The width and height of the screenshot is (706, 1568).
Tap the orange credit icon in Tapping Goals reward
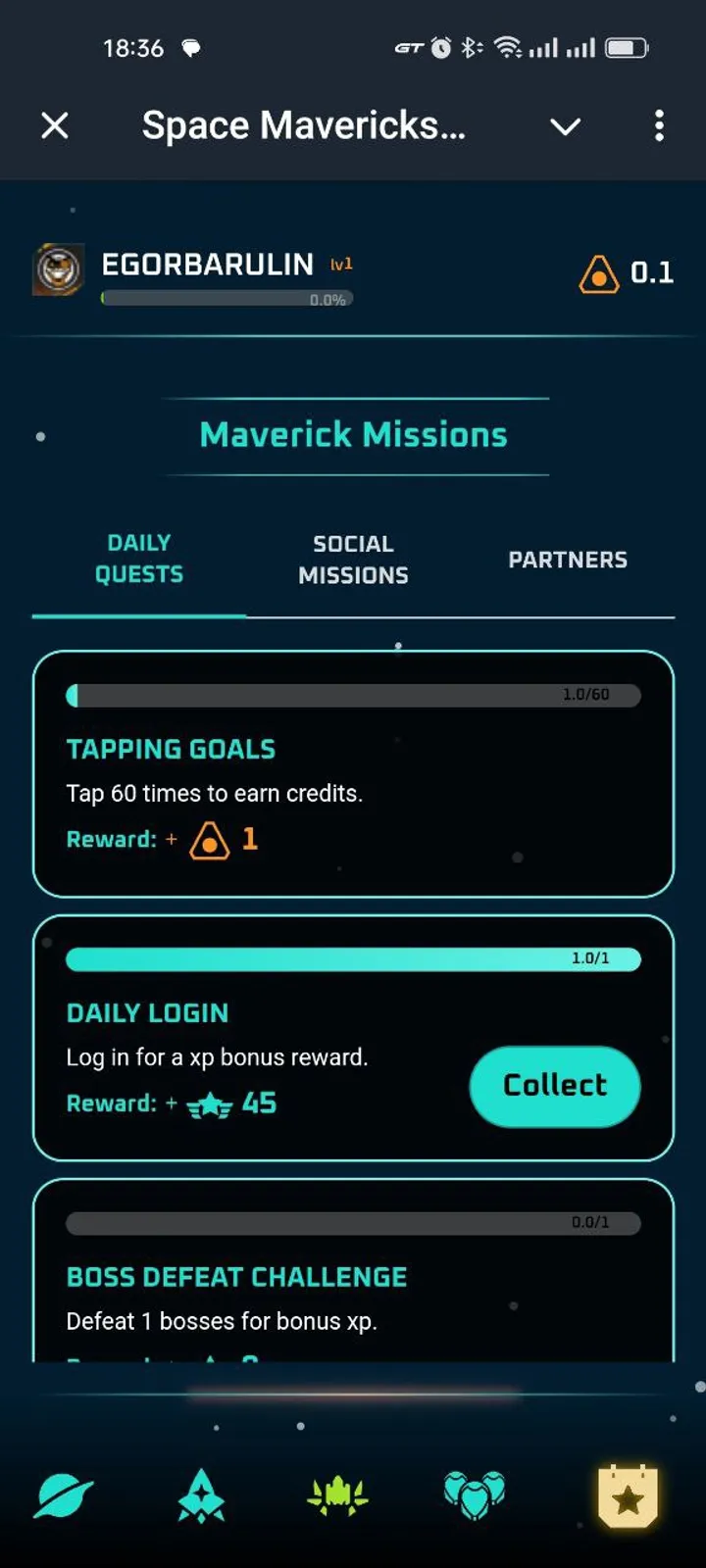click(208, 840)
